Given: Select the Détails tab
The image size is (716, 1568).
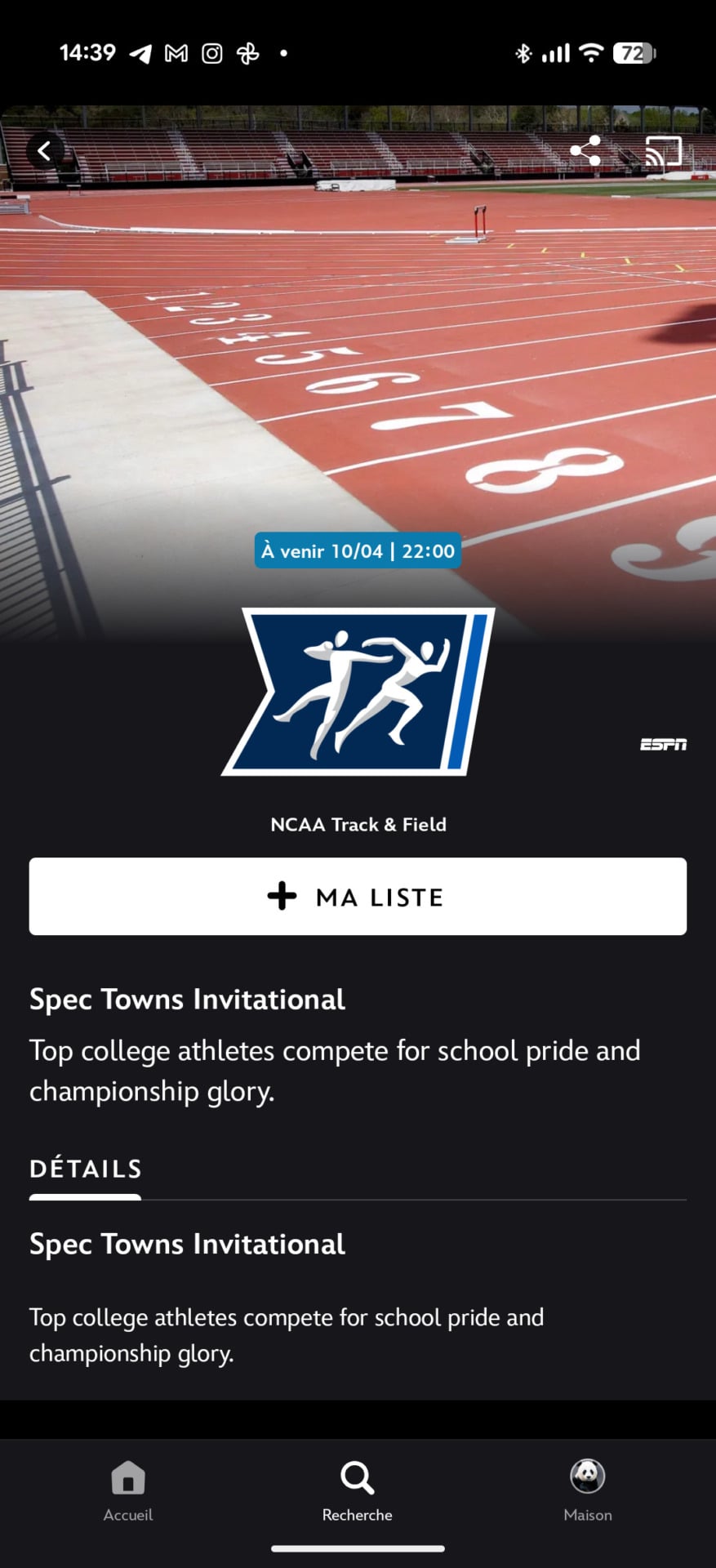Looking at the screenshot, I should click(x=86, y=1169).
